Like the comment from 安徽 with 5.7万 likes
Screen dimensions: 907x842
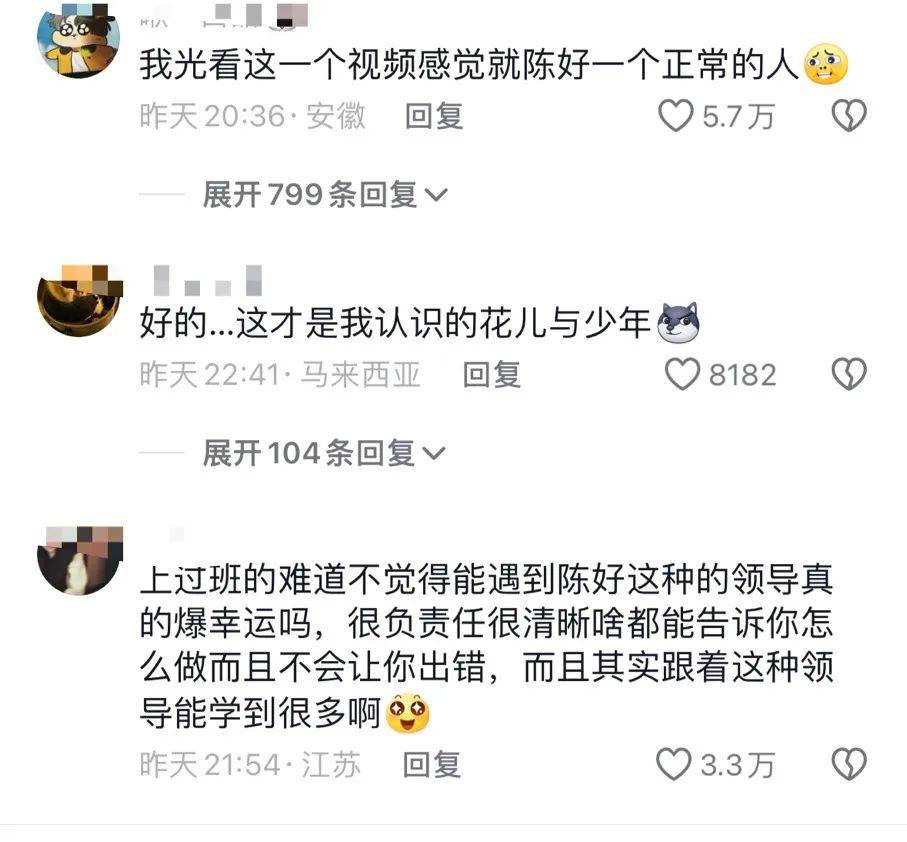point(676,117)
